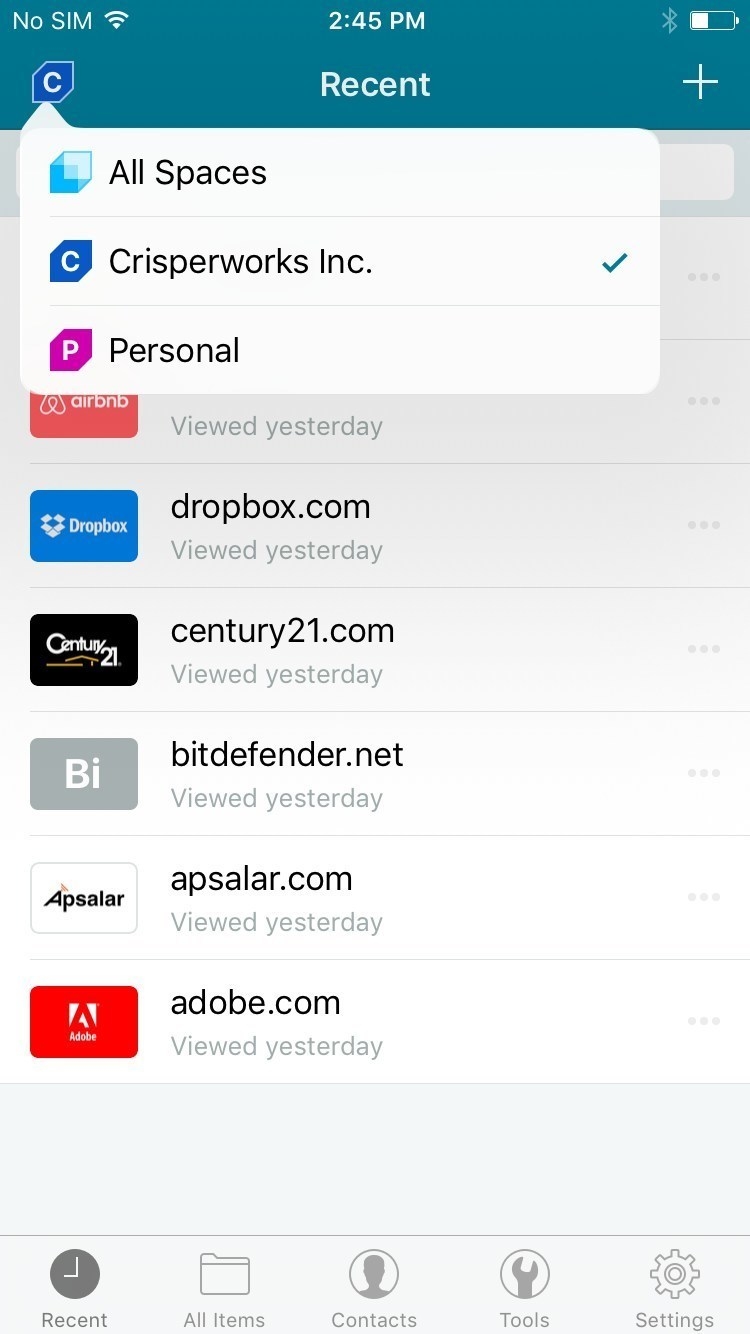Open more options for century21.com
This screenshot has height=1334, width=750.
[x=704, y=649]
